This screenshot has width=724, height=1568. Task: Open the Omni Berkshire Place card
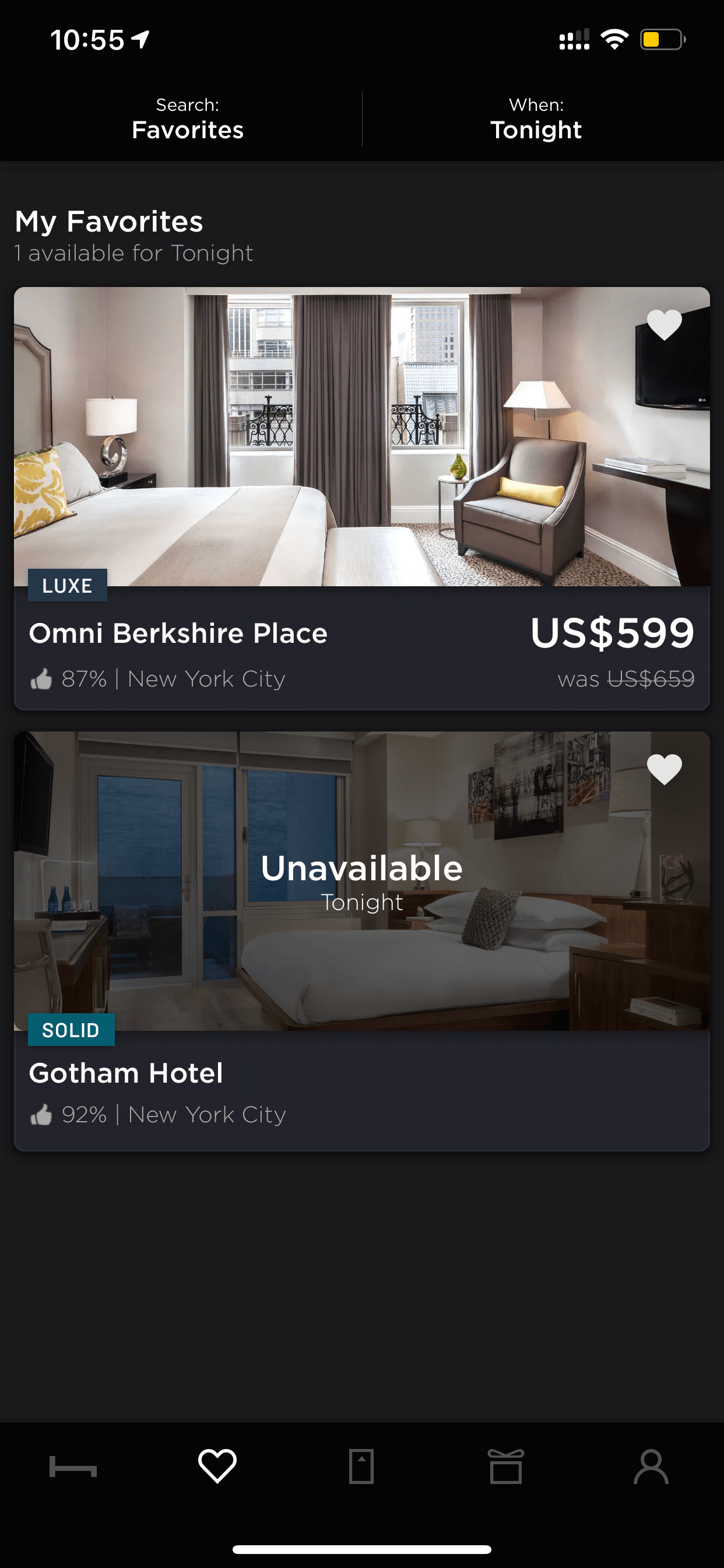pos(362,499)
